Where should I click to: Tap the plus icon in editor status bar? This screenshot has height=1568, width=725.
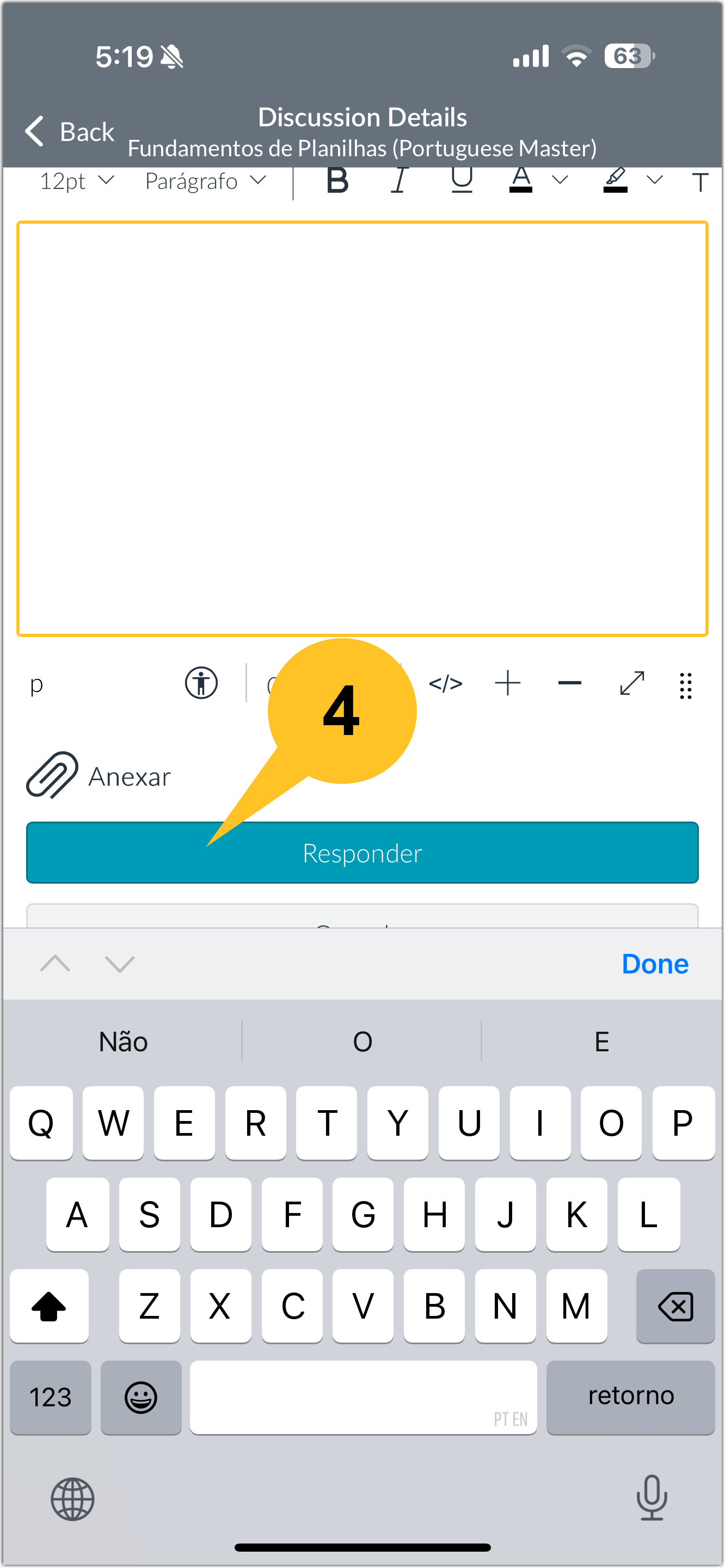coord(508,683)
